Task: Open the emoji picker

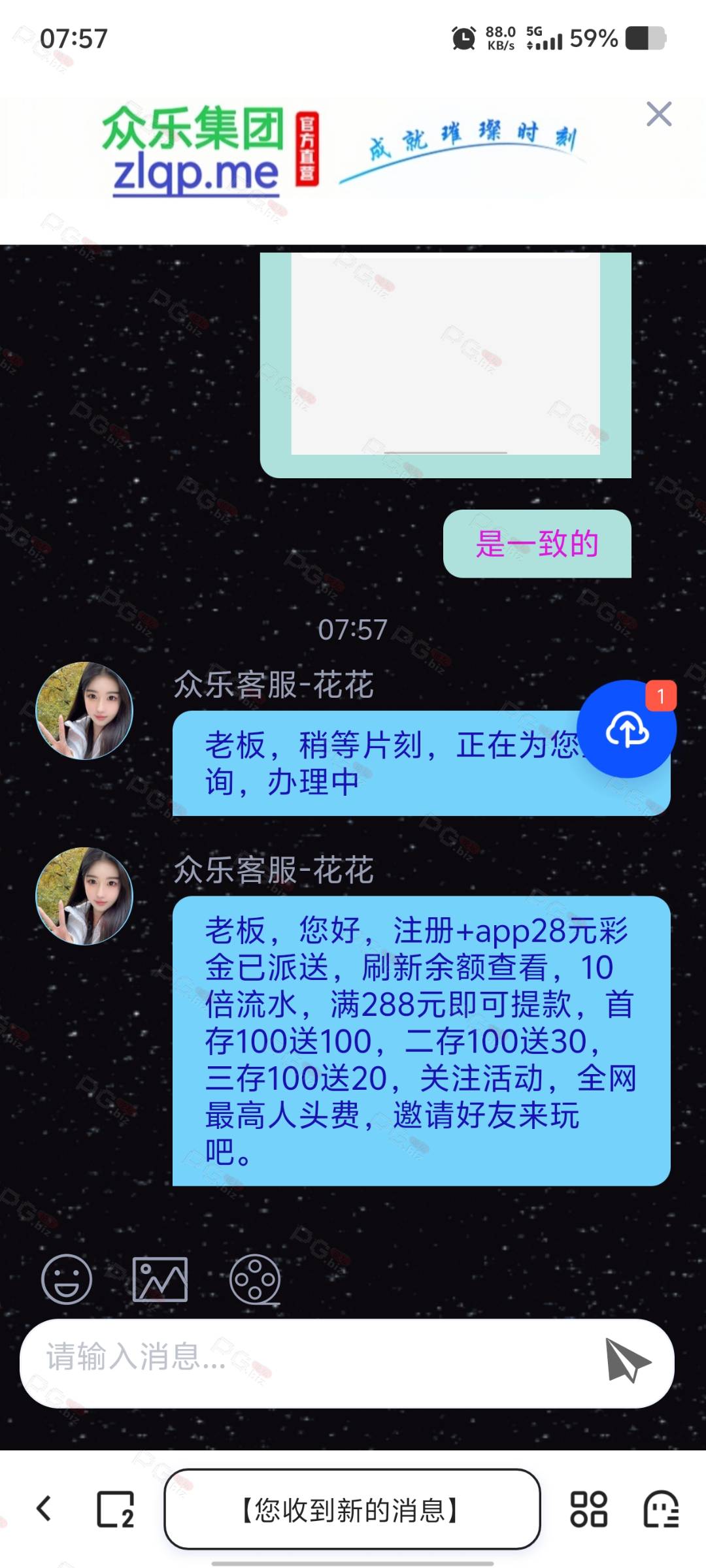Action: (x=67, y=1279)
